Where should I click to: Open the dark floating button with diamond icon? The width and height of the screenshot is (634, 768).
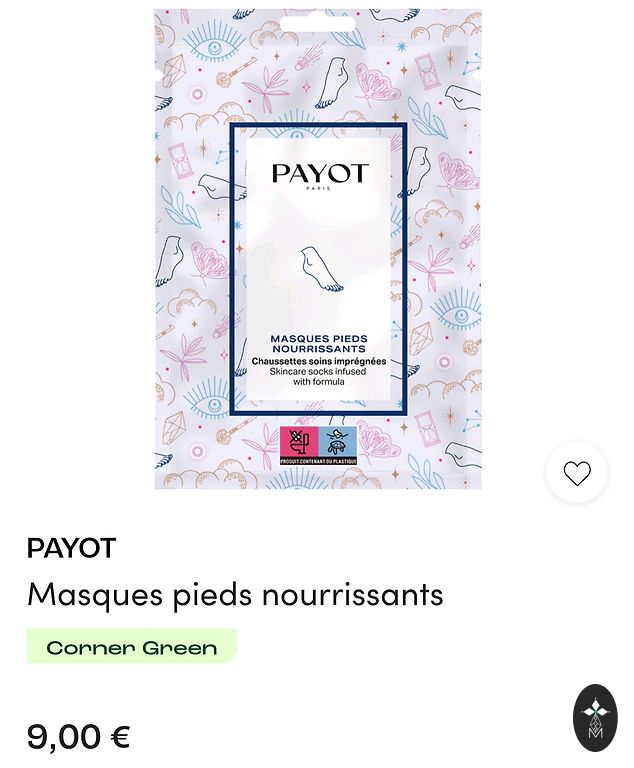(595, 717)
